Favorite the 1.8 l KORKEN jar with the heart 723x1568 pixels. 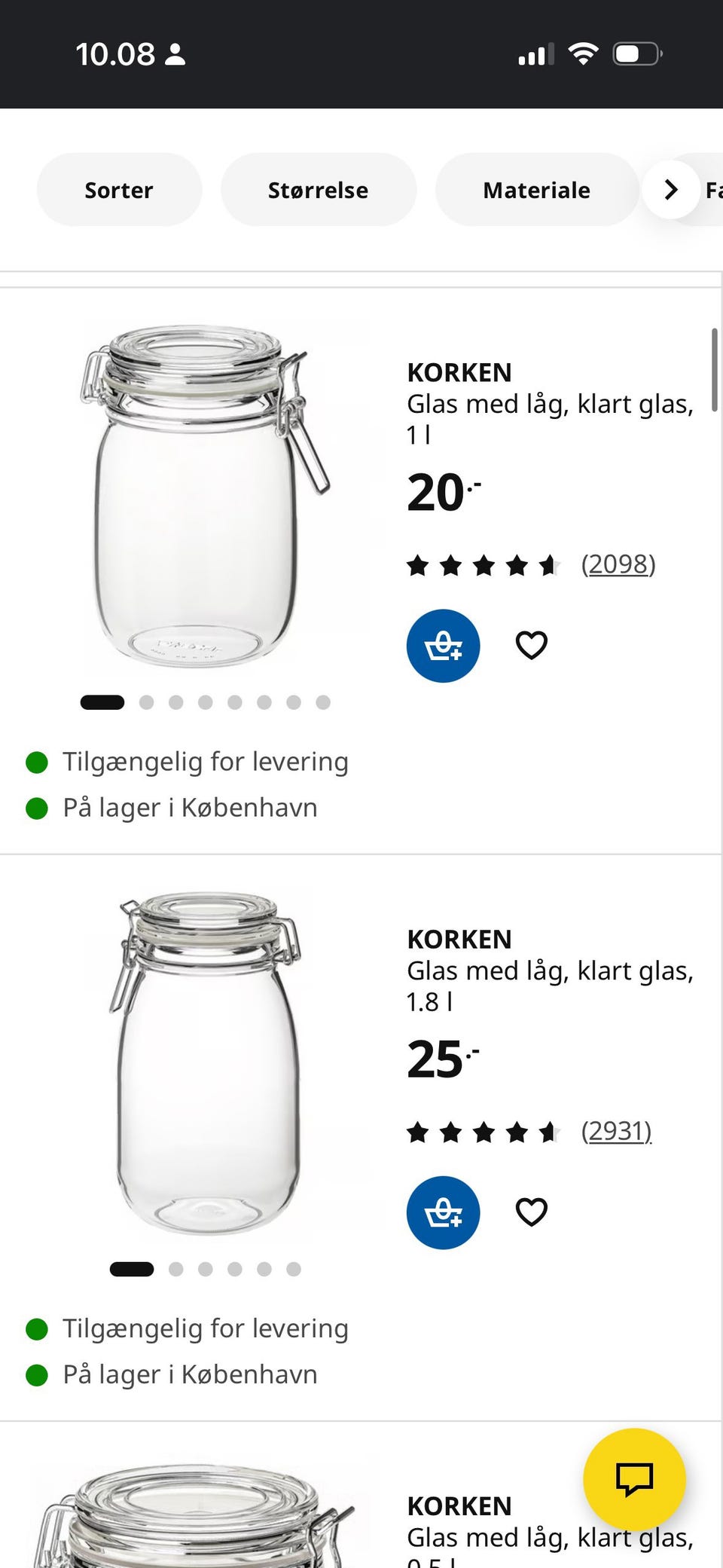click(531, 1212)
